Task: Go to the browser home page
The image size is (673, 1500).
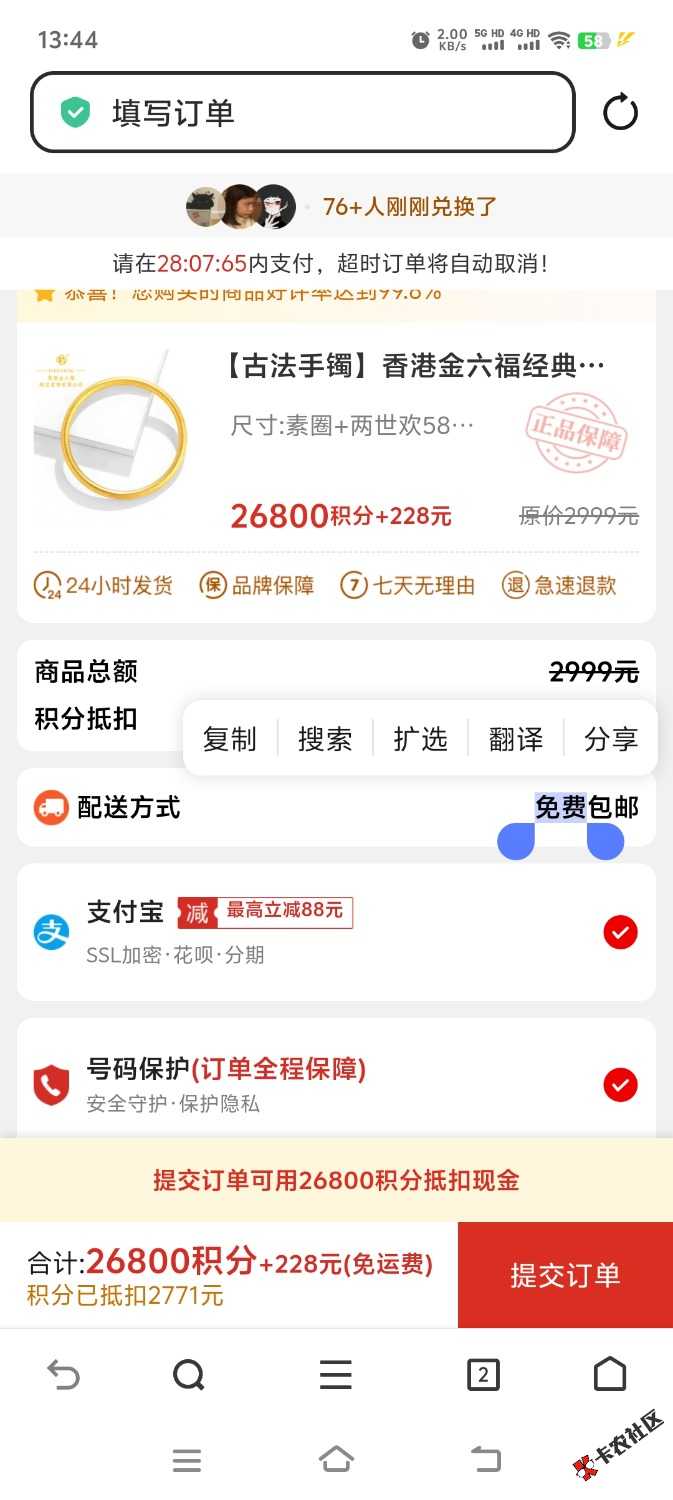Action: click(x=609, y=1376)
